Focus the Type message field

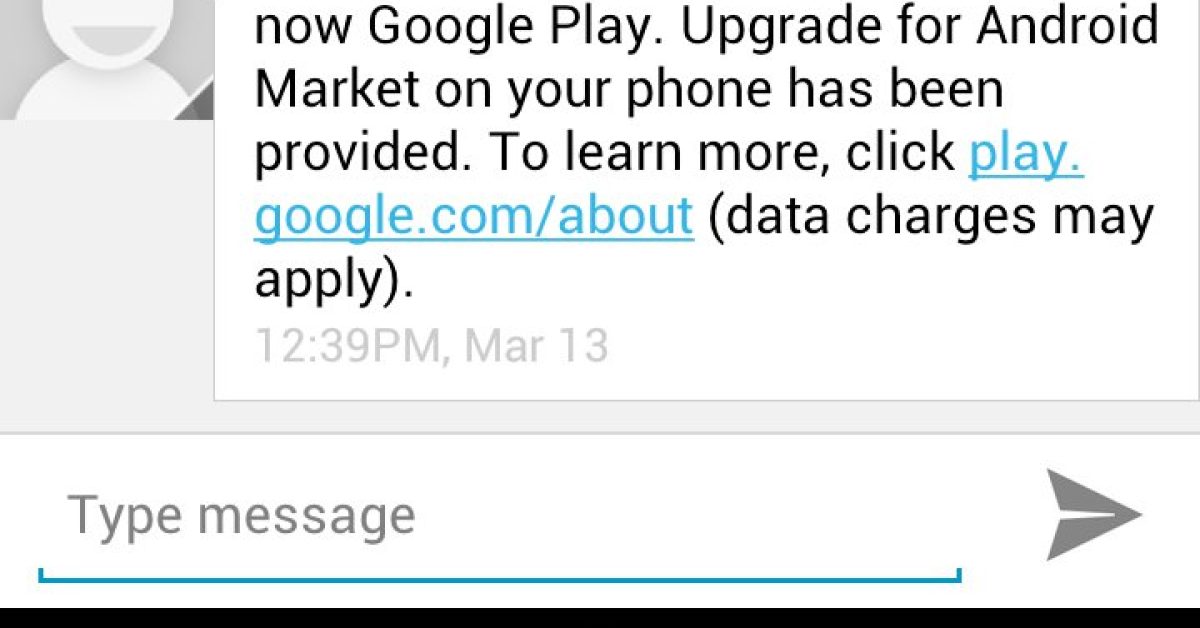pos(498,517)
